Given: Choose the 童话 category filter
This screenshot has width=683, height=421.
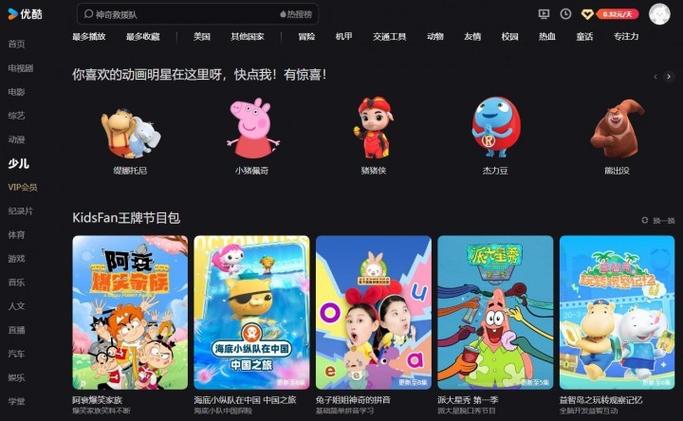Looking at the screenshot, I should click(584, 37).
